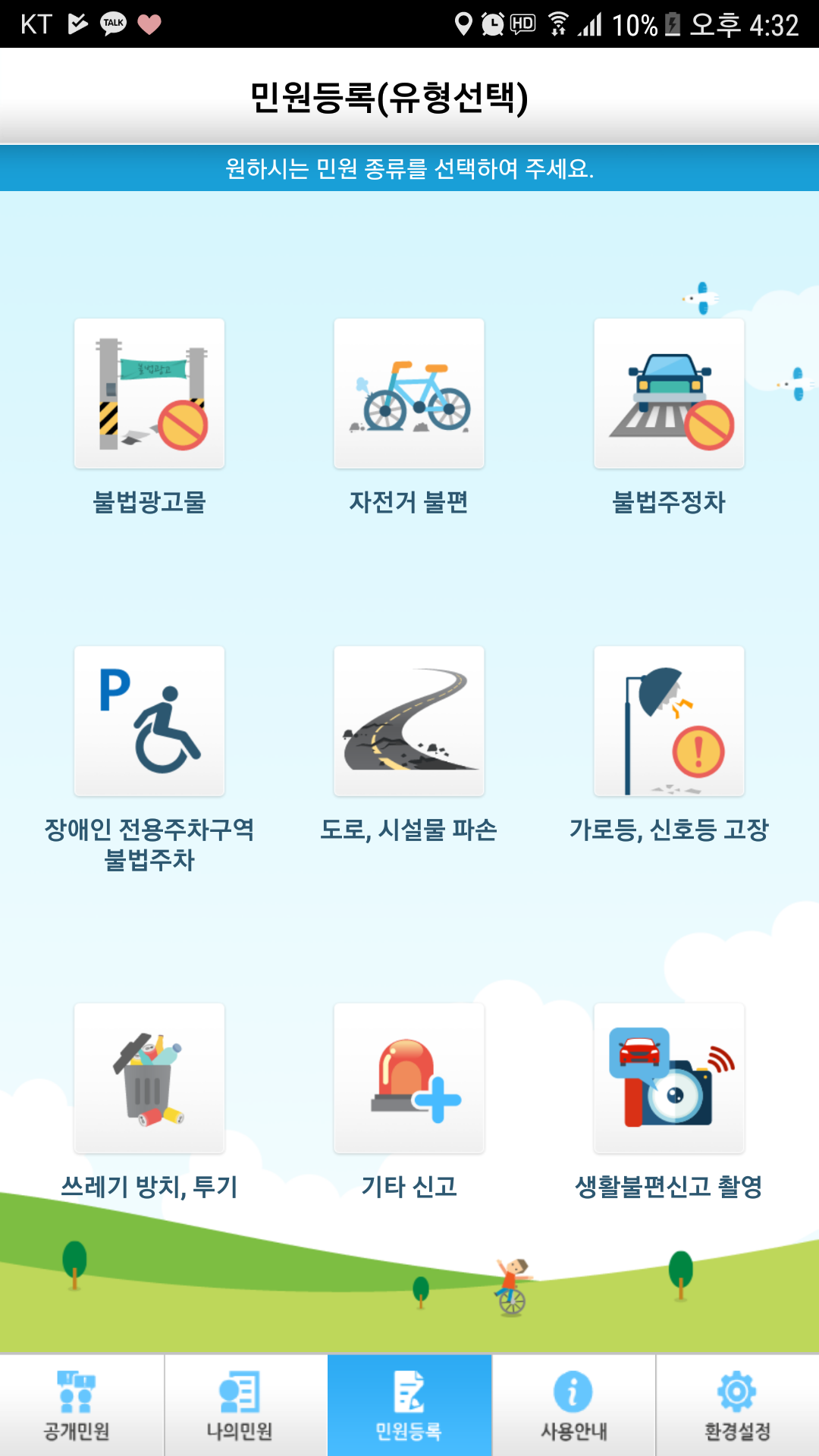Switch to the 공개민원 tab
Viewport: 819px width, 1456px height.
pyautogui.click(x=77, y=1405)
